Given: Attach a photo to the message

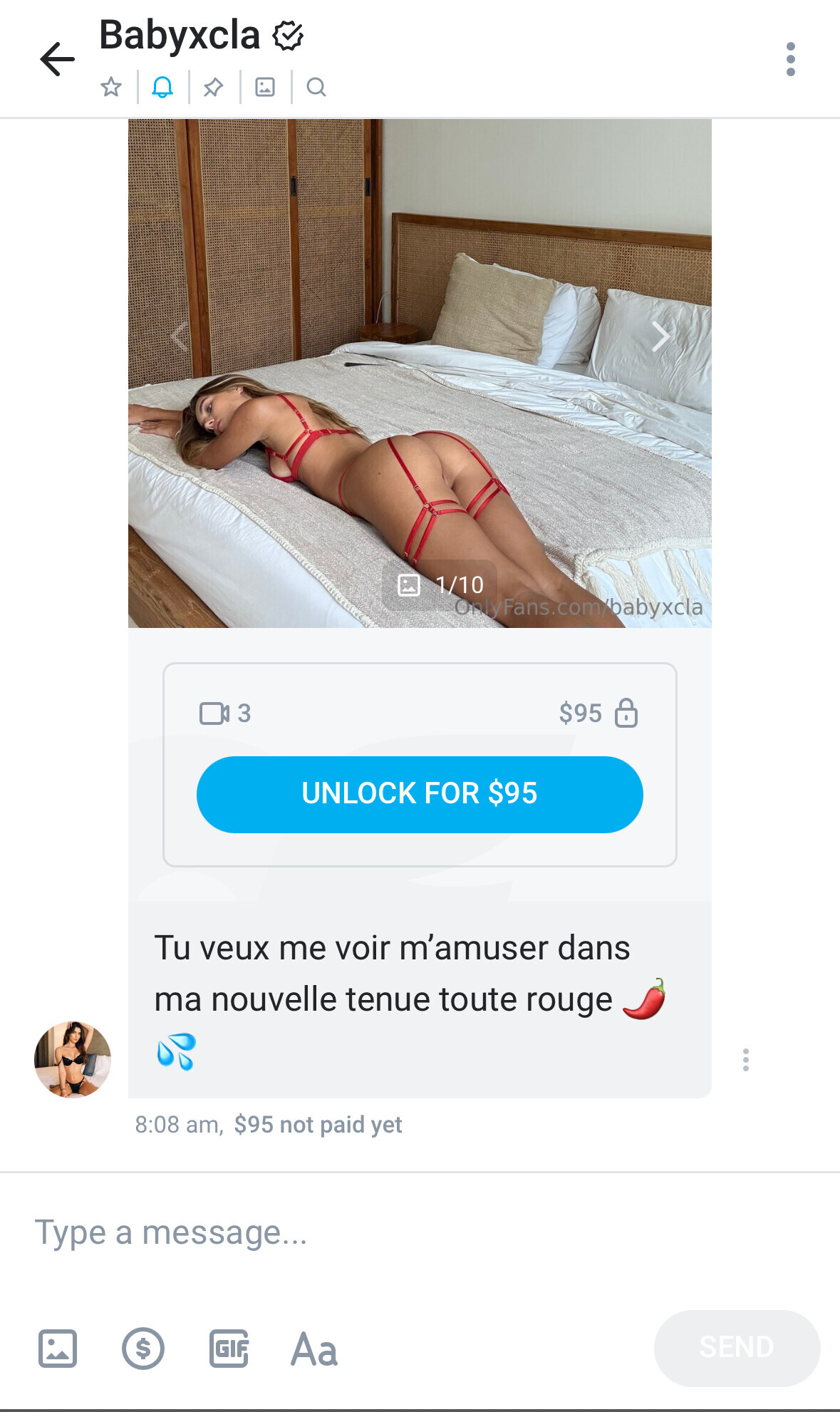Looking at the screenshot, I should click(58, 1349).
